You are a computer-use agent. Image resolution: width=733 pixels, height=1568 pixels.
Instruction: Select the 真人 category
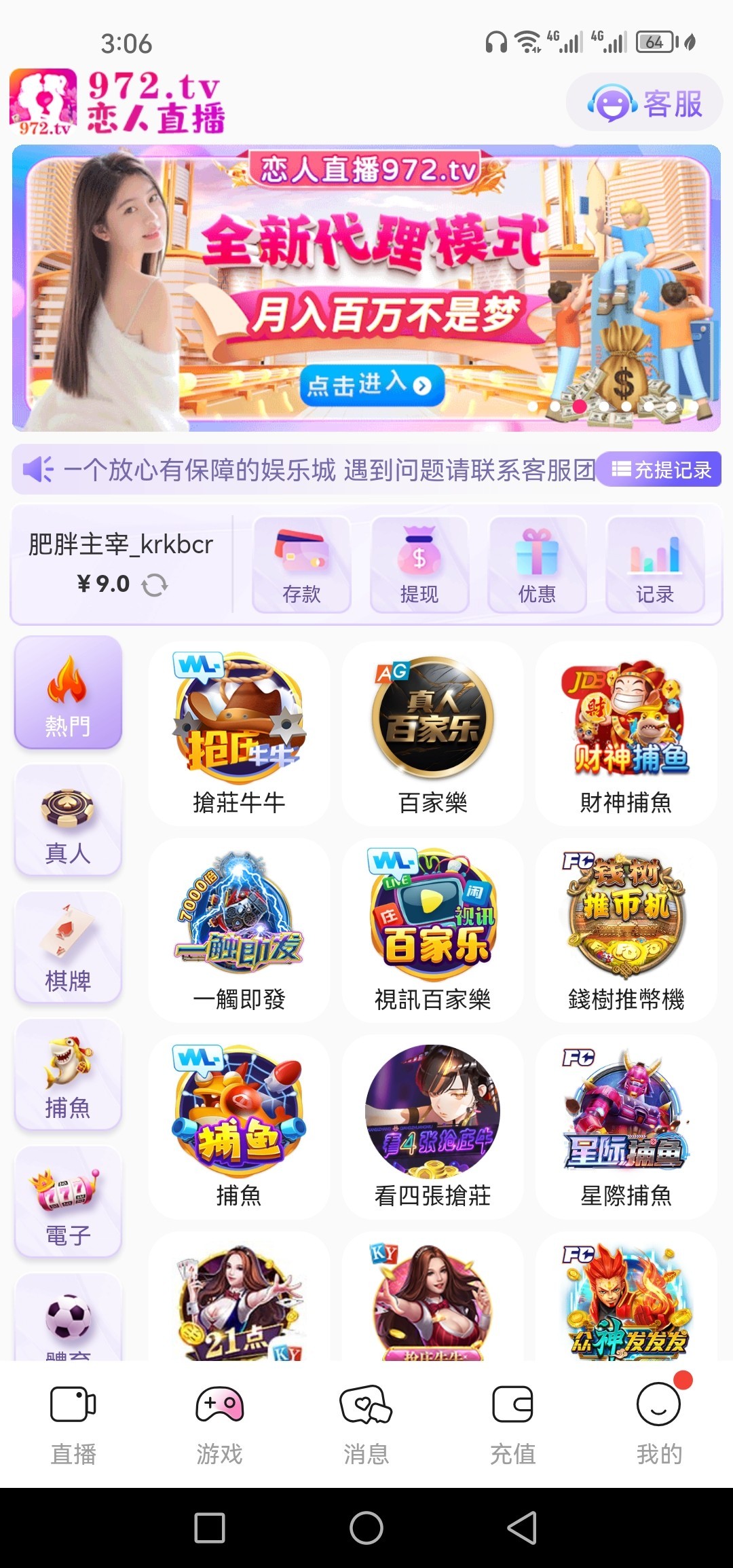[68, 820]
